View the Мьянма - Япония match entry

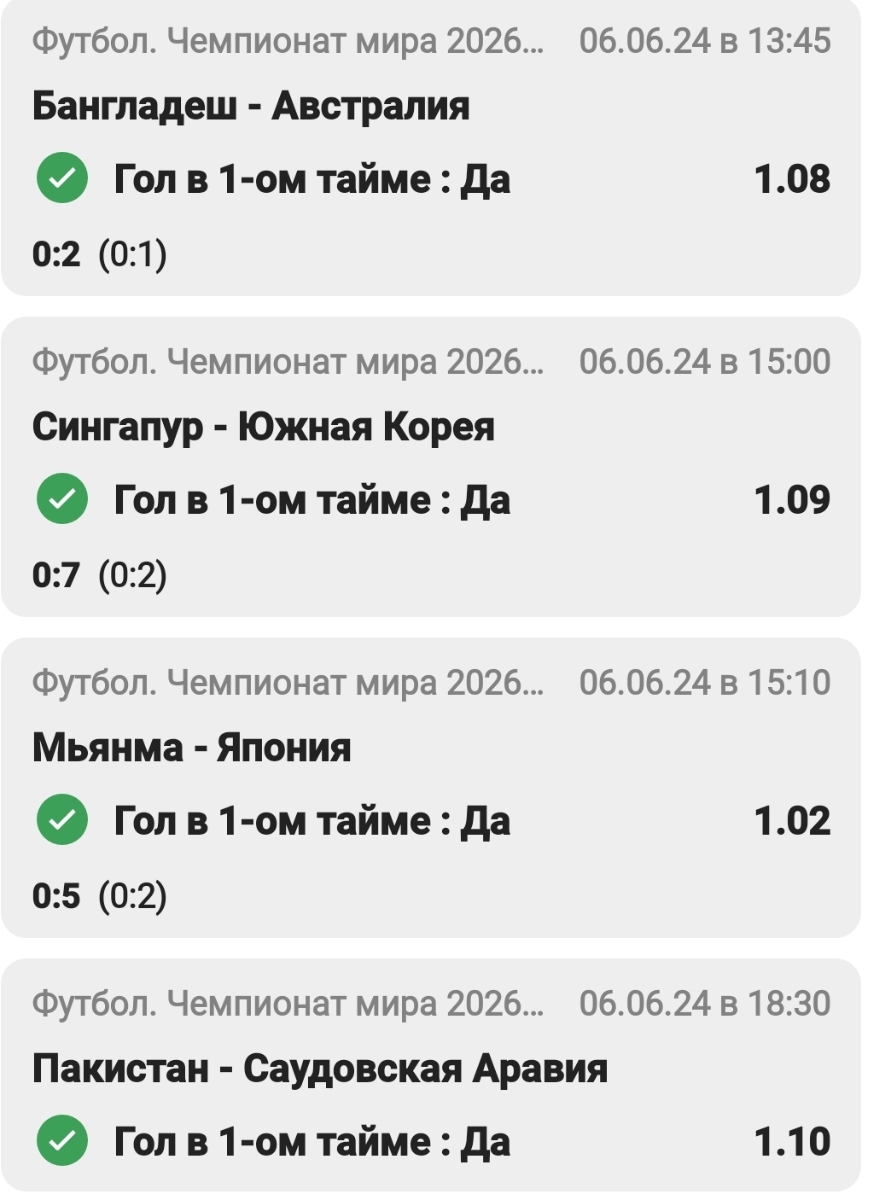coord(192,748)
